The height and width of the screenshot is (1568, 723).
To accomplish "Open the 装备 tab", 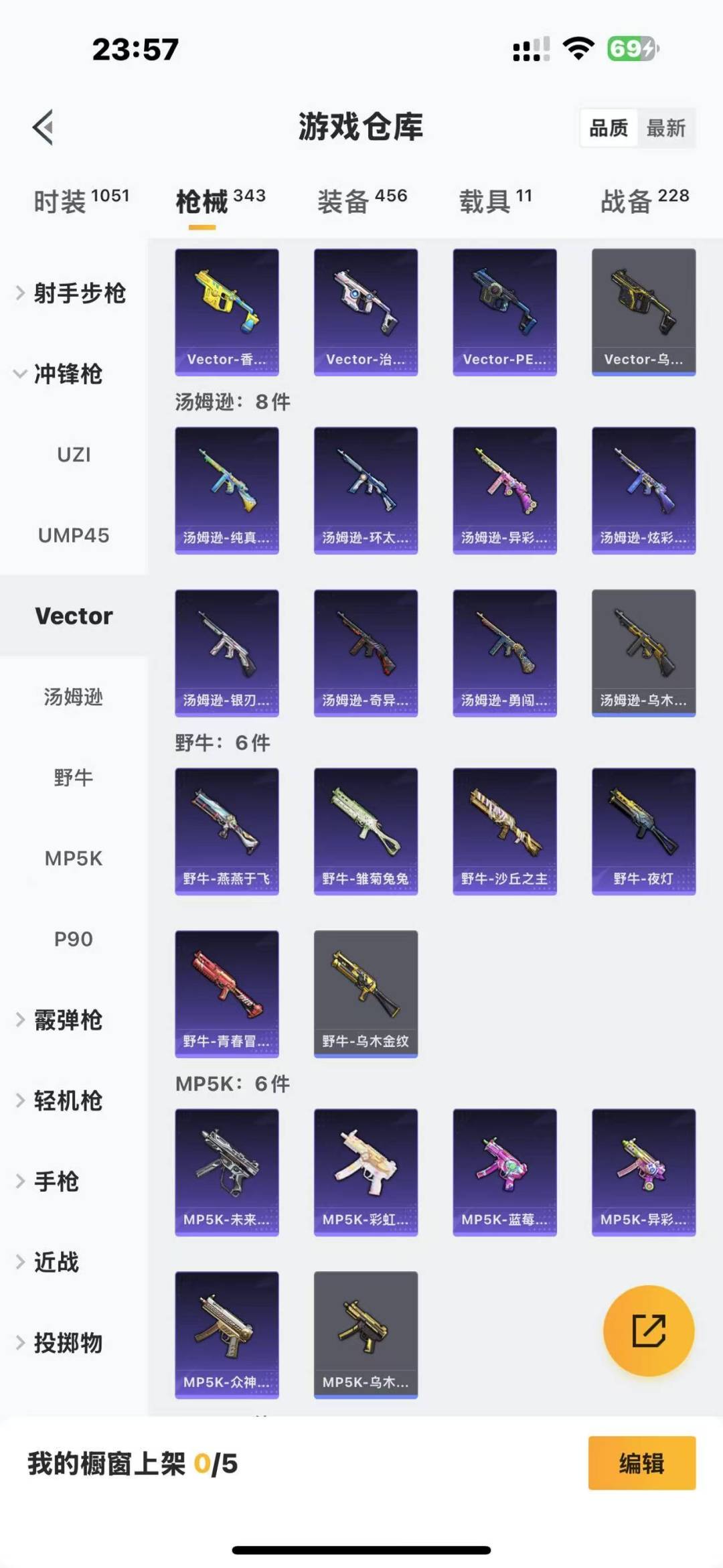I will [362, 201].
